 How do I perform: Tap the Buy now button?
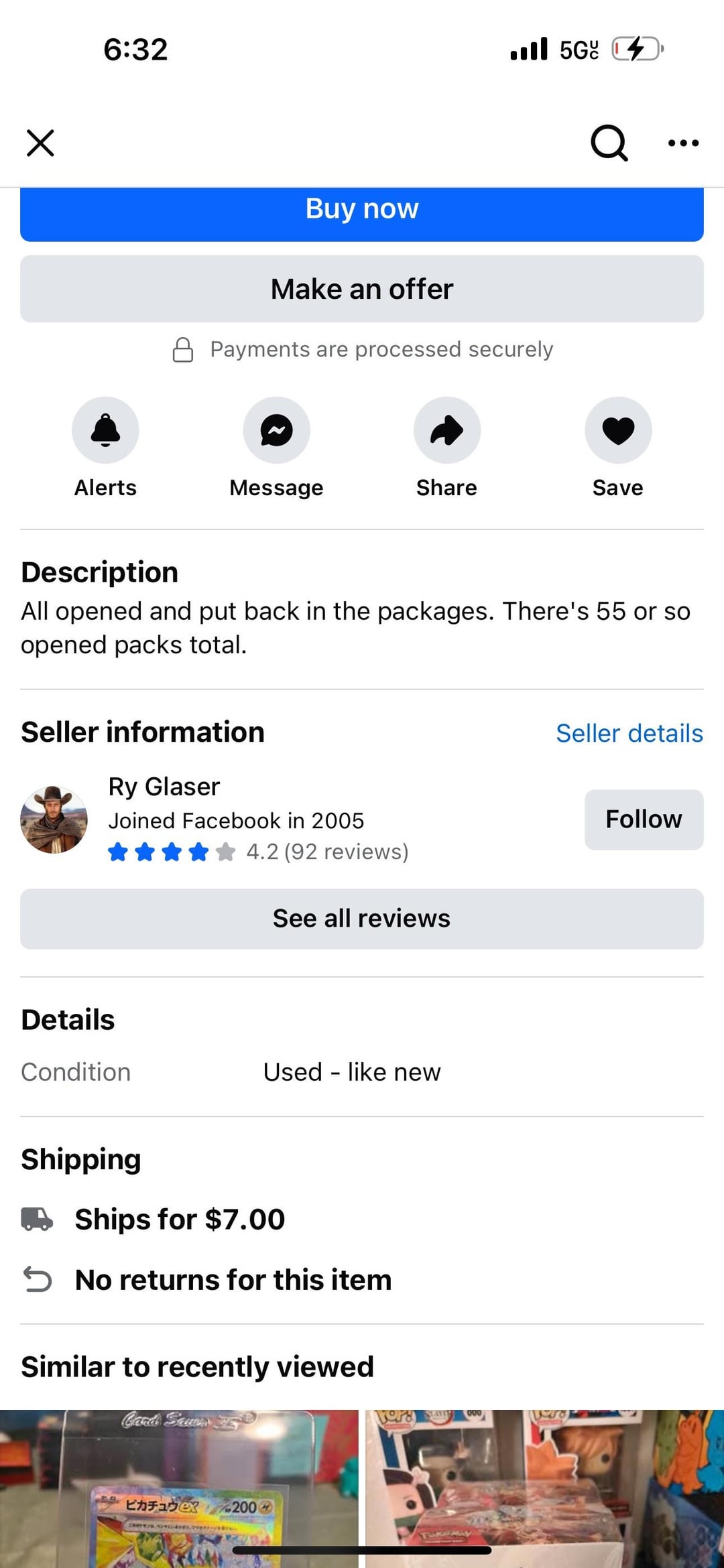tap(362, 213)
